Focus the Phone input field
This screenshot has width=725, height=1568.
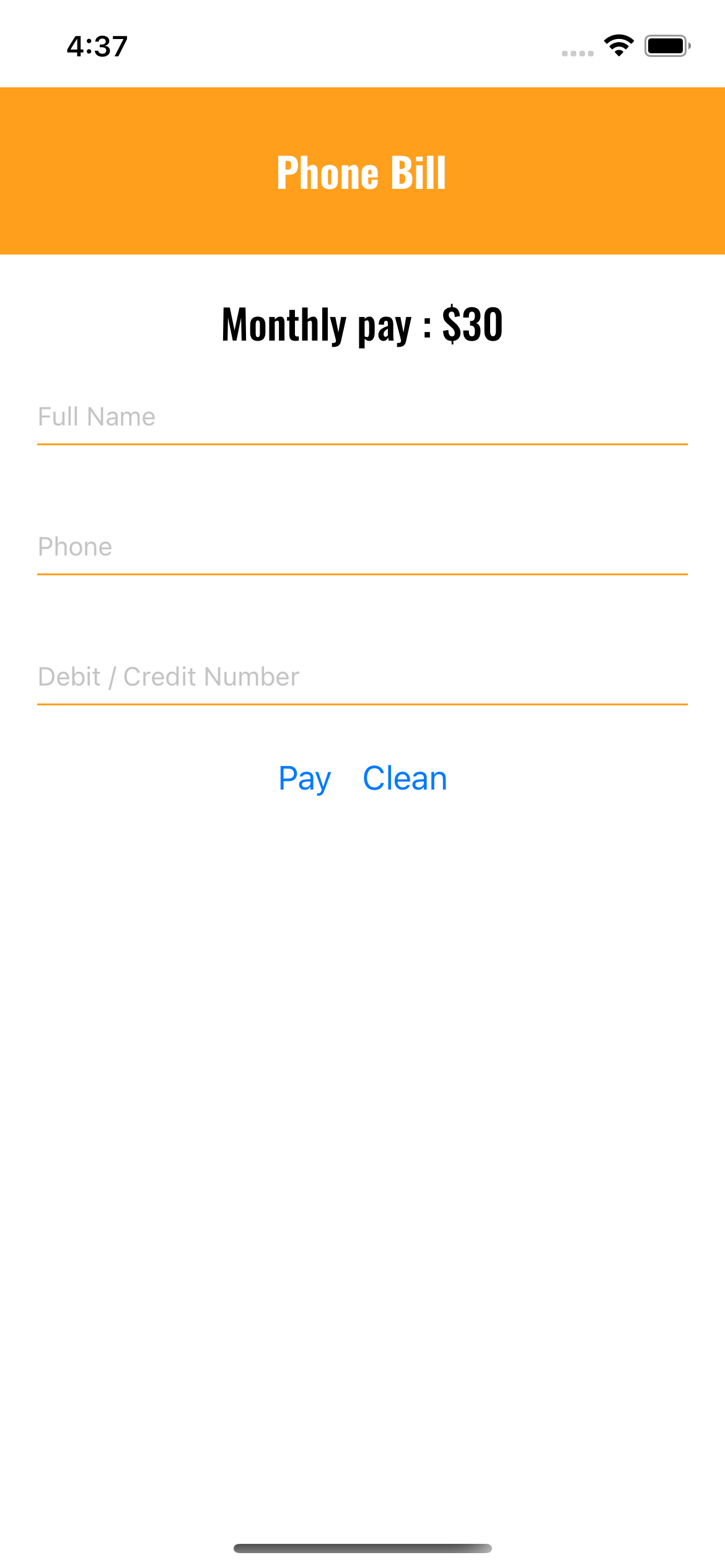click(362, 547)
